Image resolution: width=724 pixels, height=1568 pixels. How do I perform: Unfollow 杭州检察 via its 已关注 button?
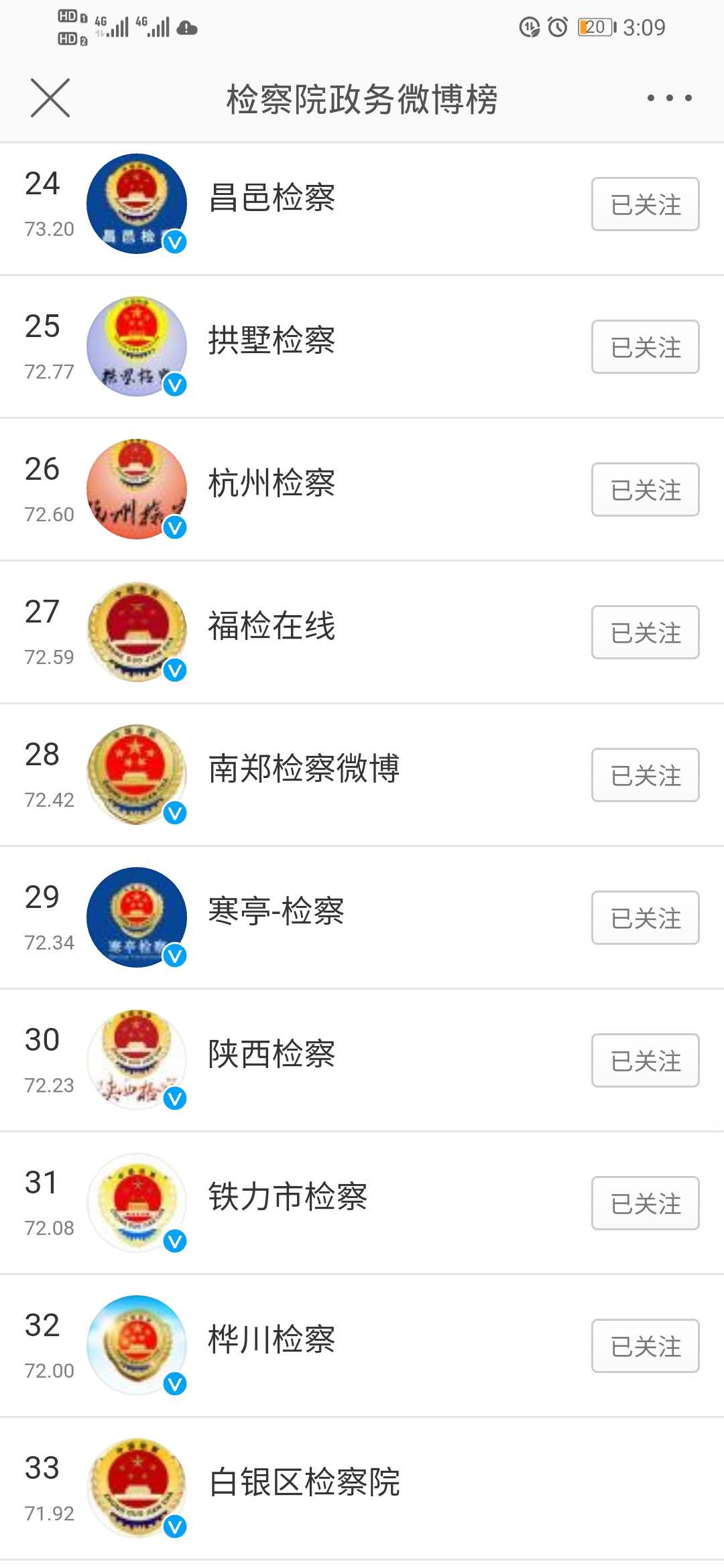tap(645, 490)
